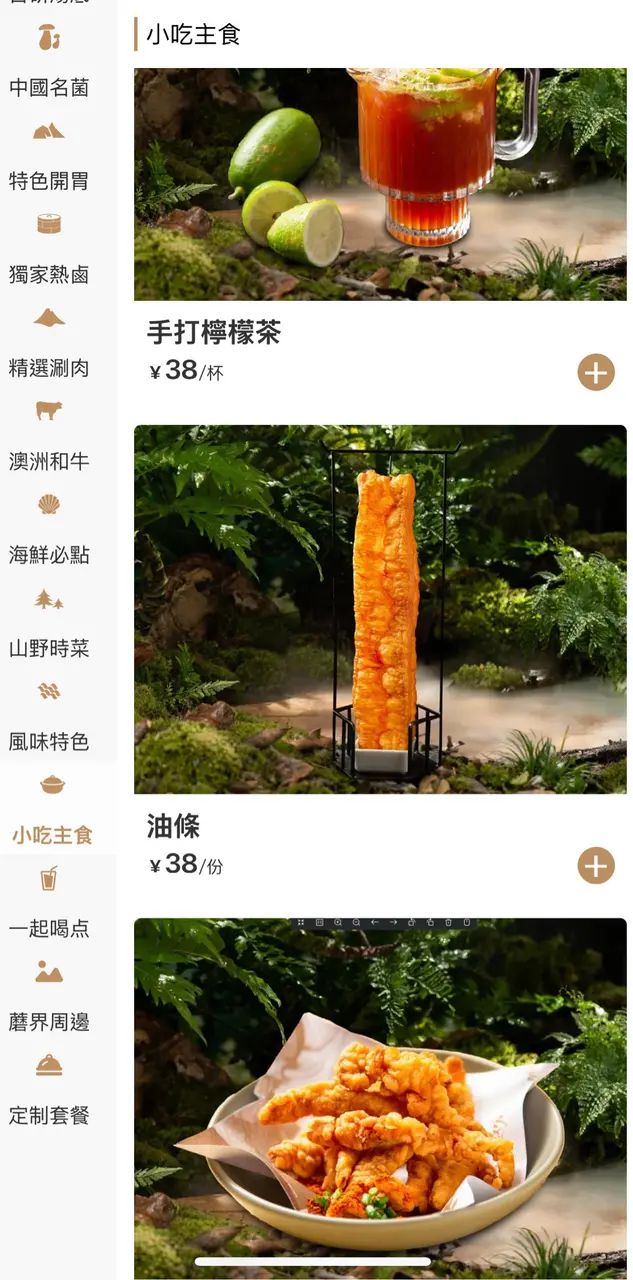Add 油條 to the order
The height and width of the screenshot is (1280, 633).
pyautogui.click(x=596, y=866)
